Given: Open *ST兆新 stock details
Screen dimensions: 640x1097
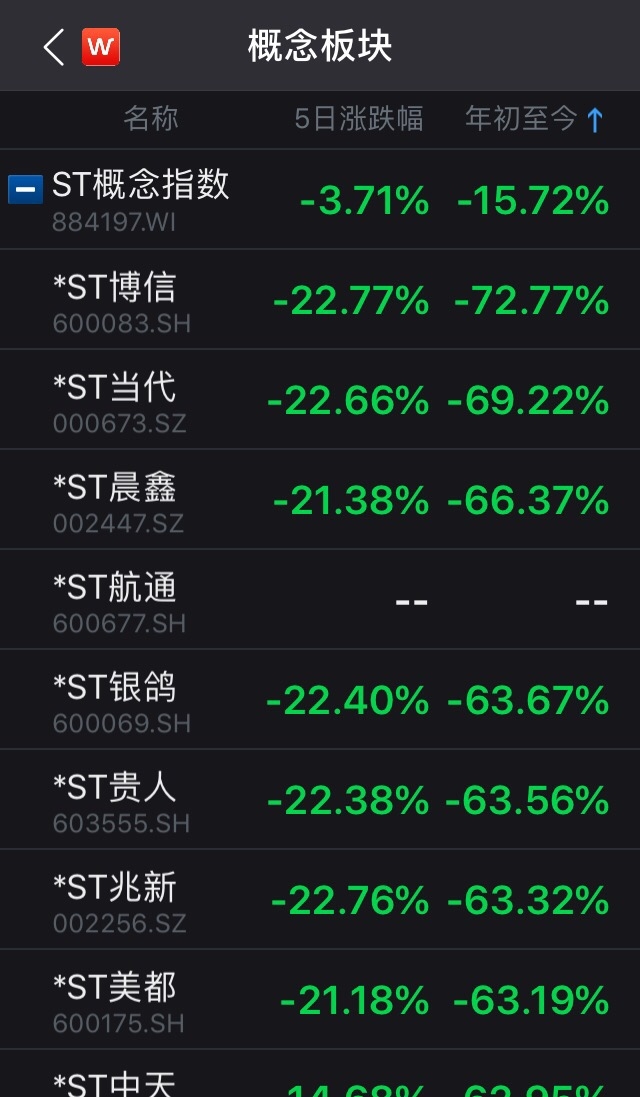Looking at the screenshot, I should point(320,900).
